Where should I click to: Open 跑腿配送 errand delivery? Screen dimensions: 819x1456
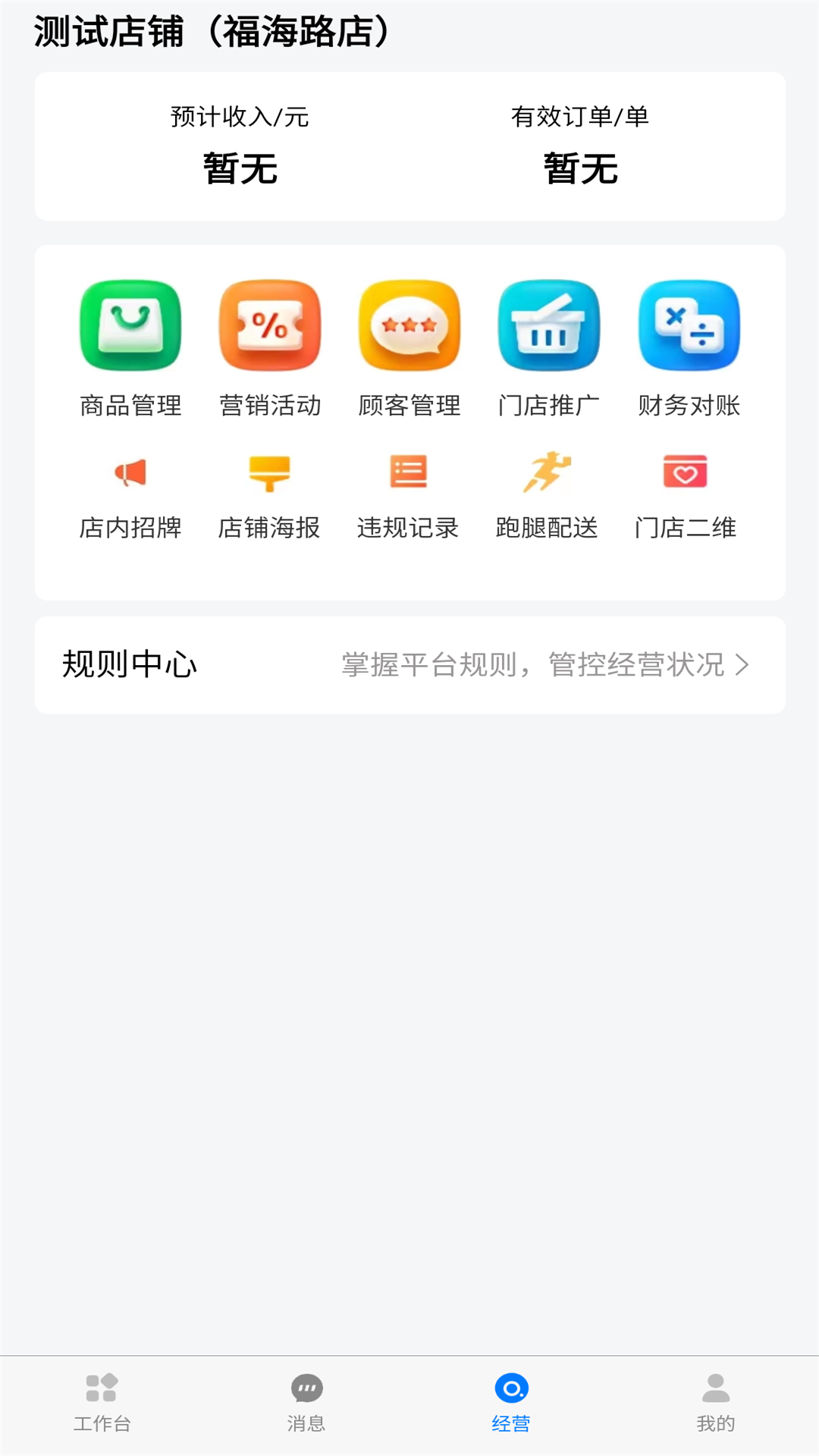click(x=547, y=494)
